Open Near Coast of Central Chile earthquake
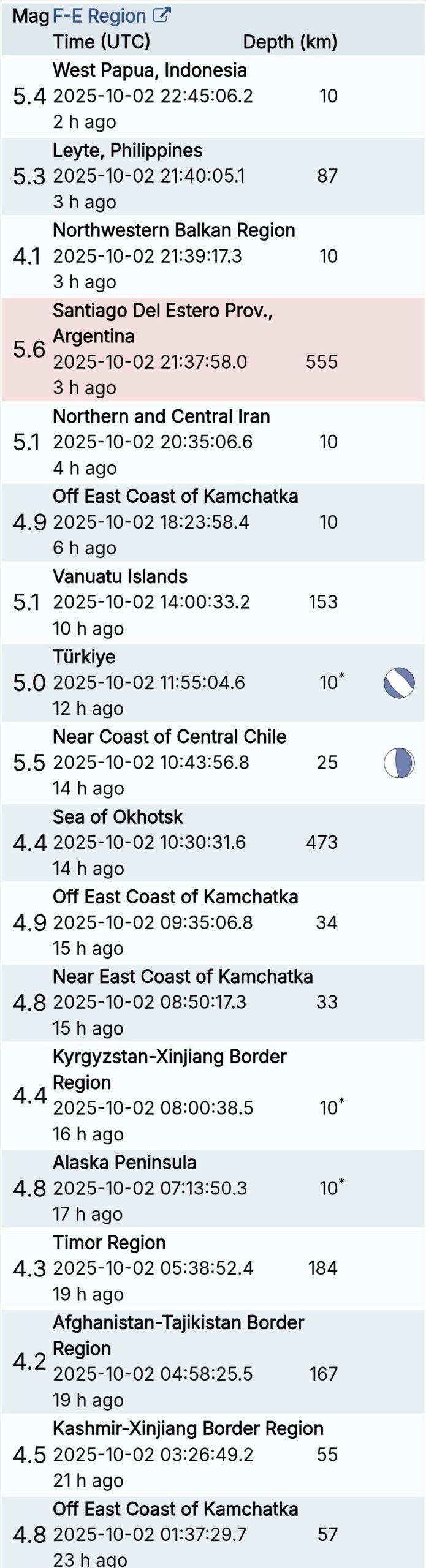This screenshot has height=1568, width=426. coord(169,736)
